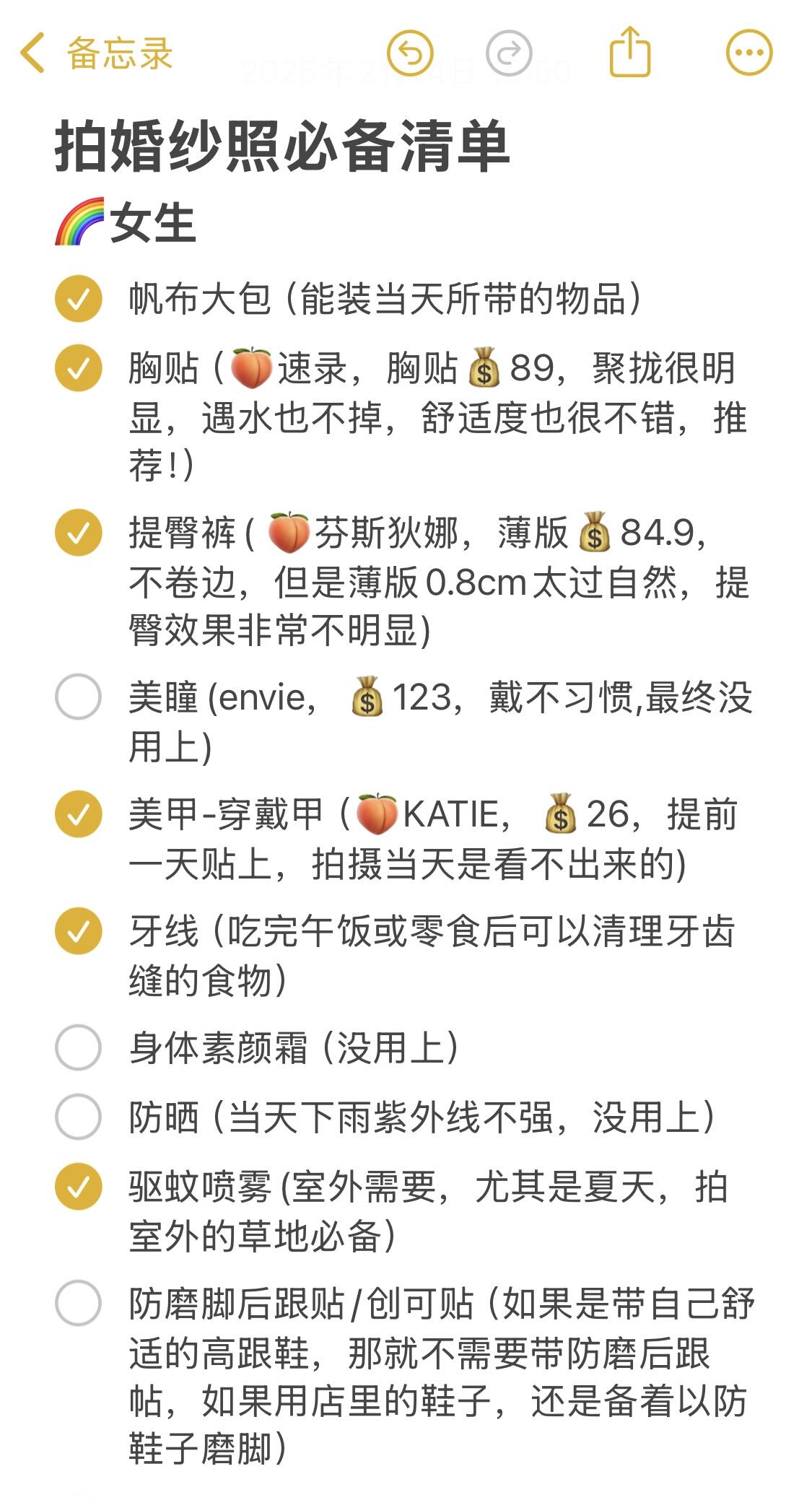Go back to 备忘录 folder list

(x=96, y=53)
